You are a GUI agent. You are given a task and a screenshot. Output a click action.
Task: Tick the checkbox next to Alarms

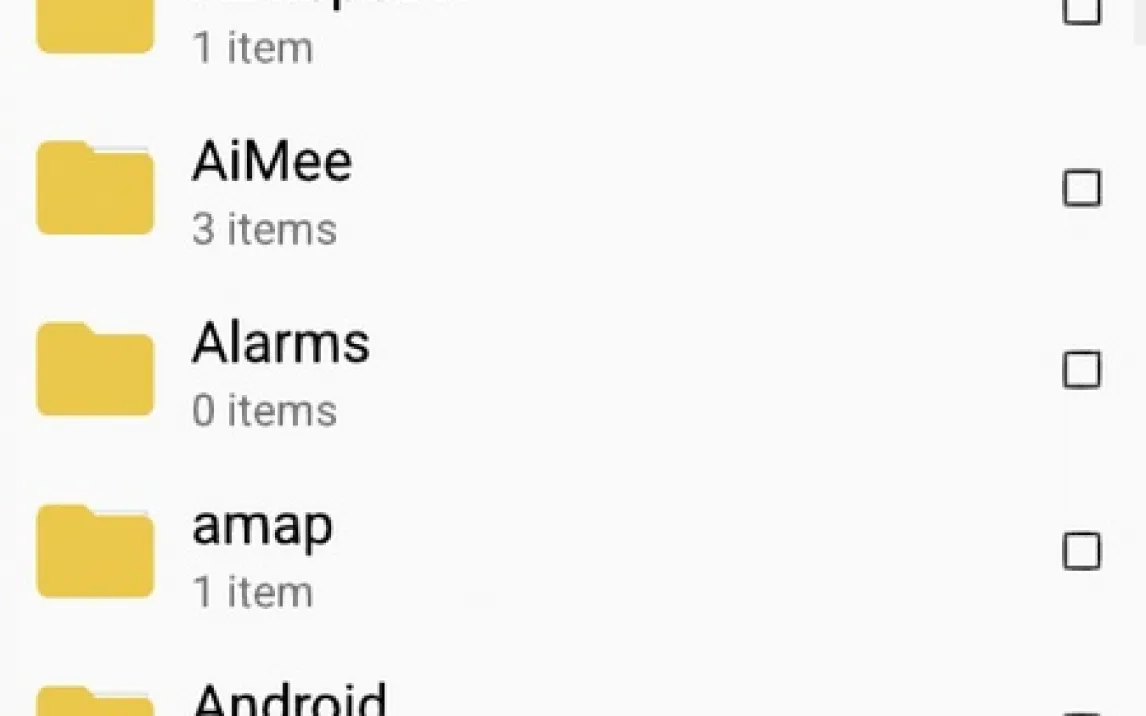[x=1081, y=369]
